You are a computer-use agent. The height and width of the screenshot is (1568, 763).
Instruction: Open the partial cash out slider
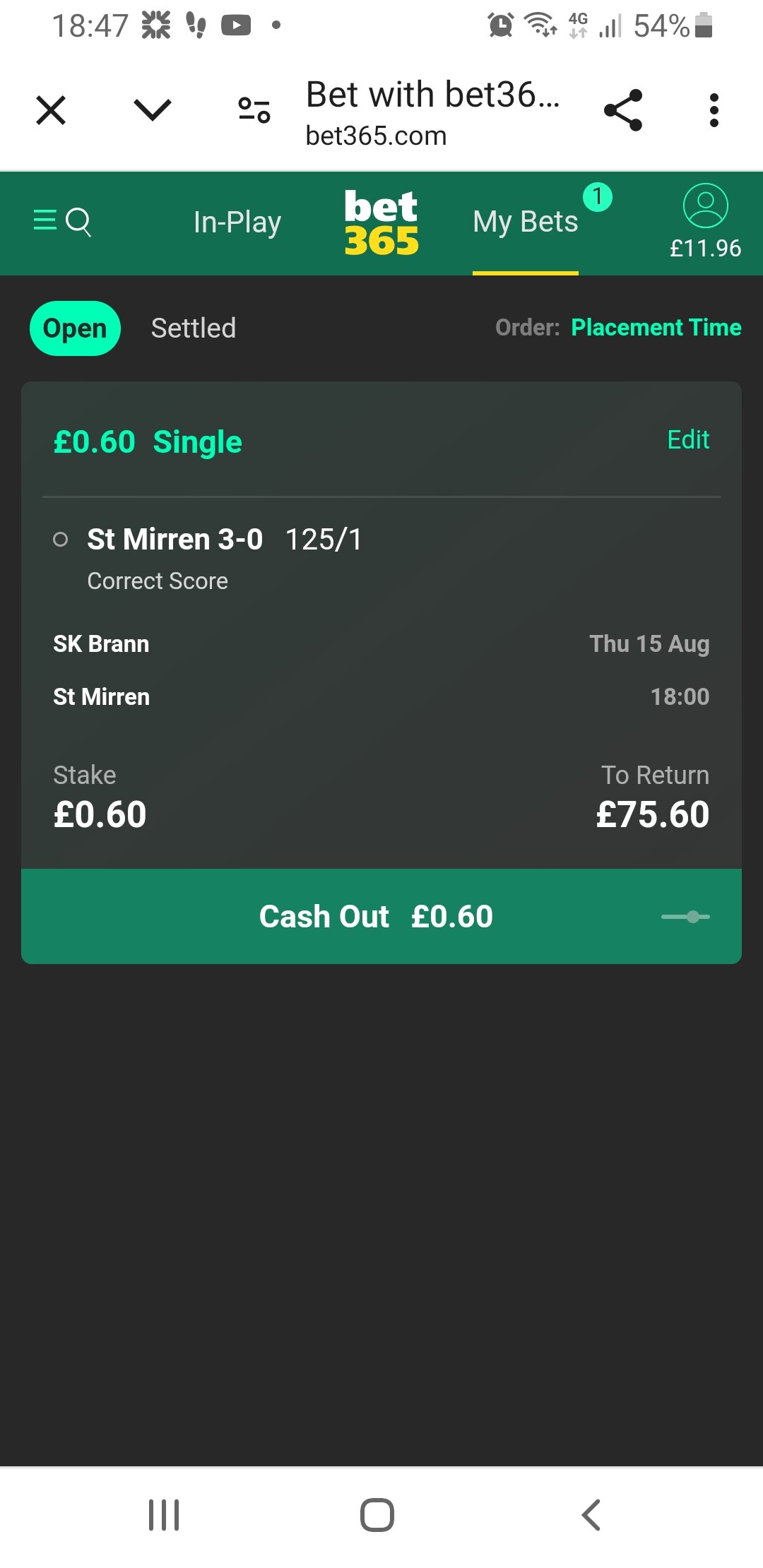point(686,917)
